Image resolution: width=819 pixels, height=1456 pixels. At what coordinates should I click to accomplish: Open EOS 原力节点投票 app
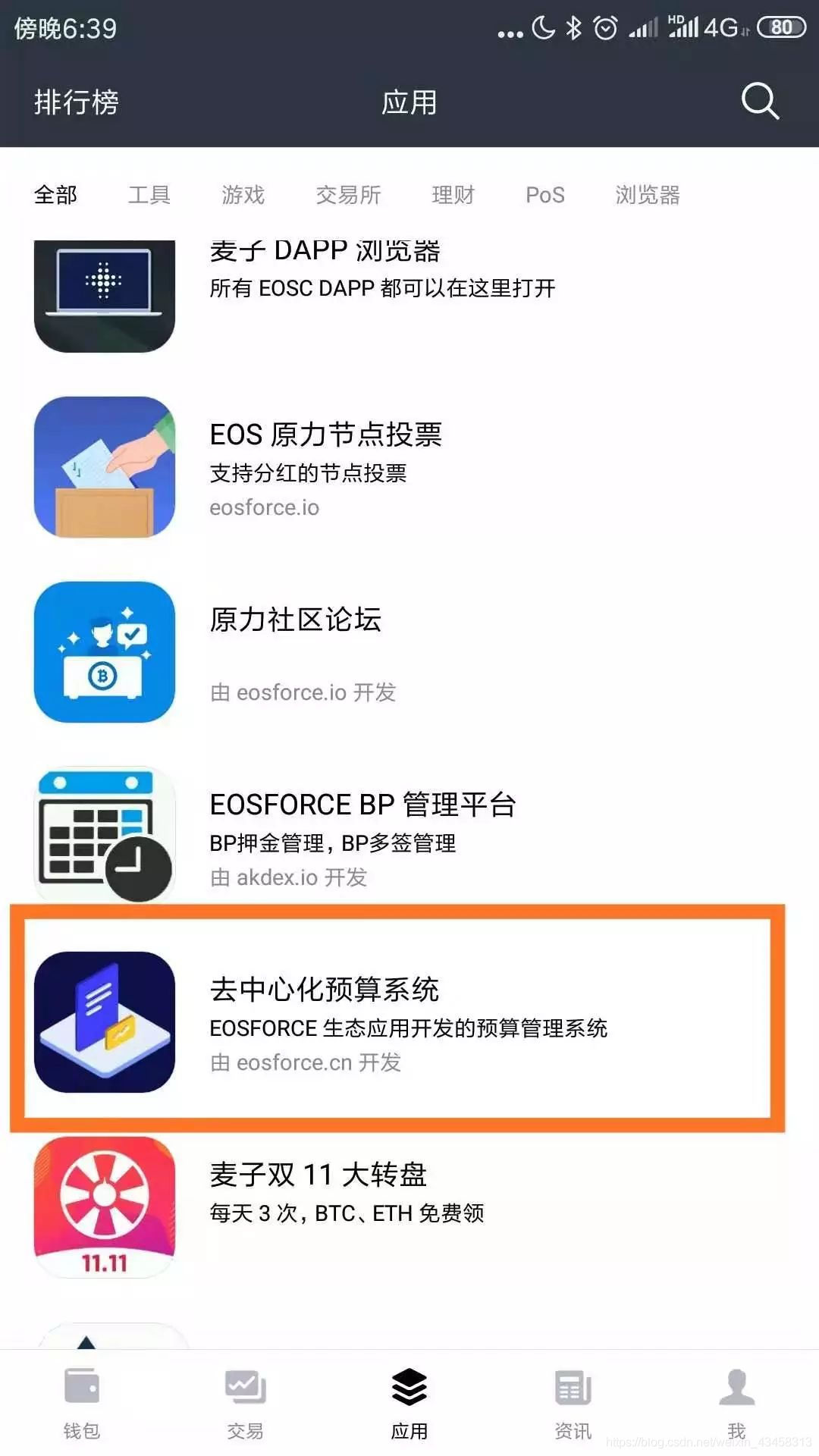(x=326, y=466)
